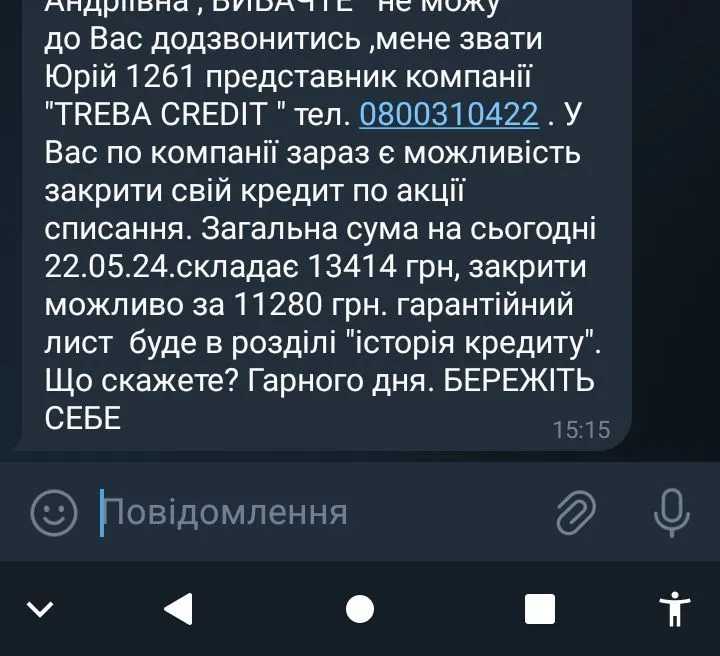Screen dimensions: 720x656
Task: Hide the keyboard with the down chevron
Action: click(40, 608)
